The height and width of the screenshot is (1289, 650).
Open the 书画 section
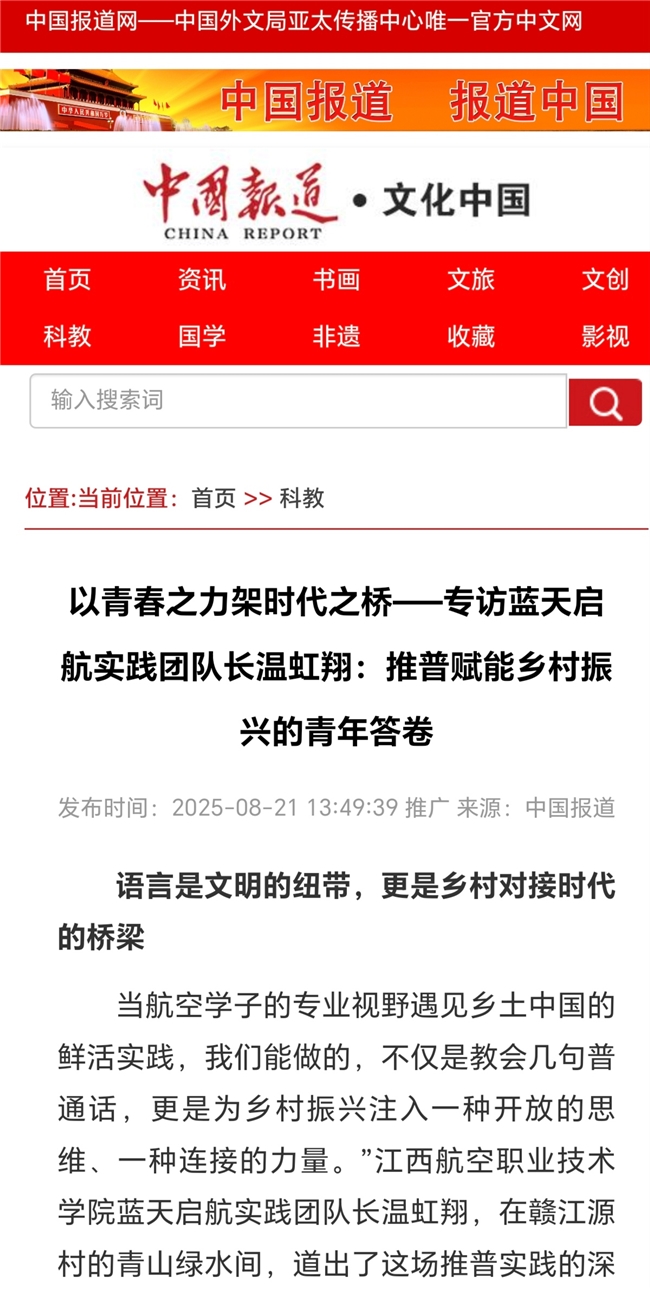[x=336, y=280]
